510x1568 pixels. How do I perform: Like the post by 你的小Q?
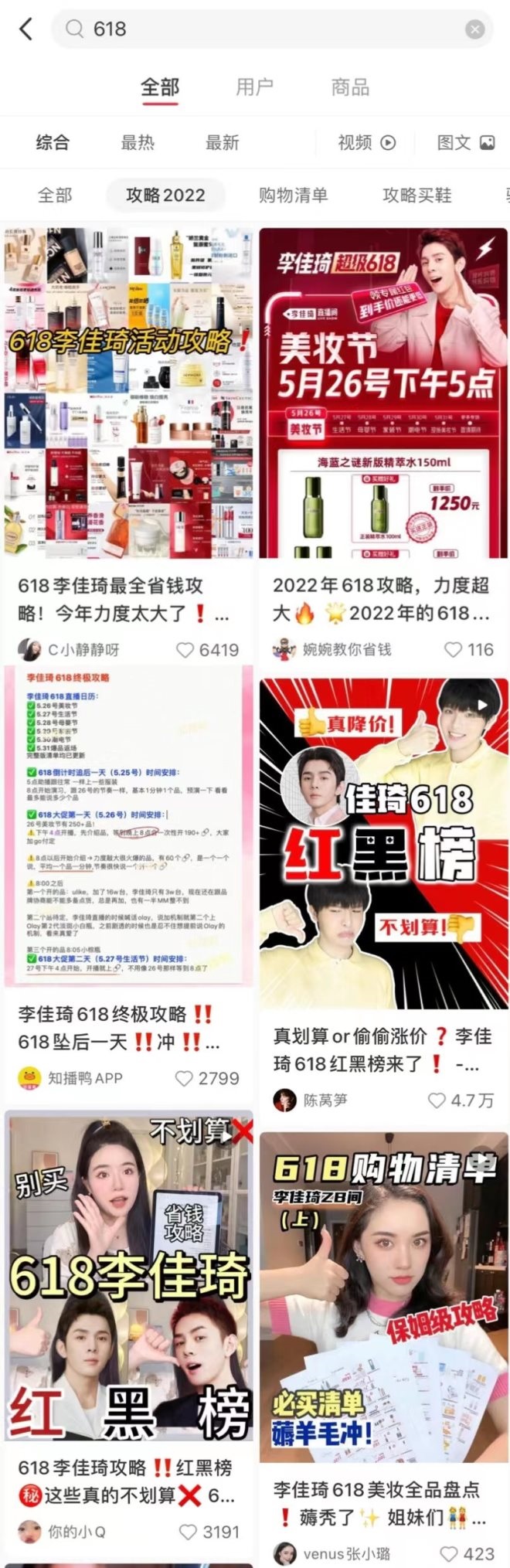(188, 1532)
